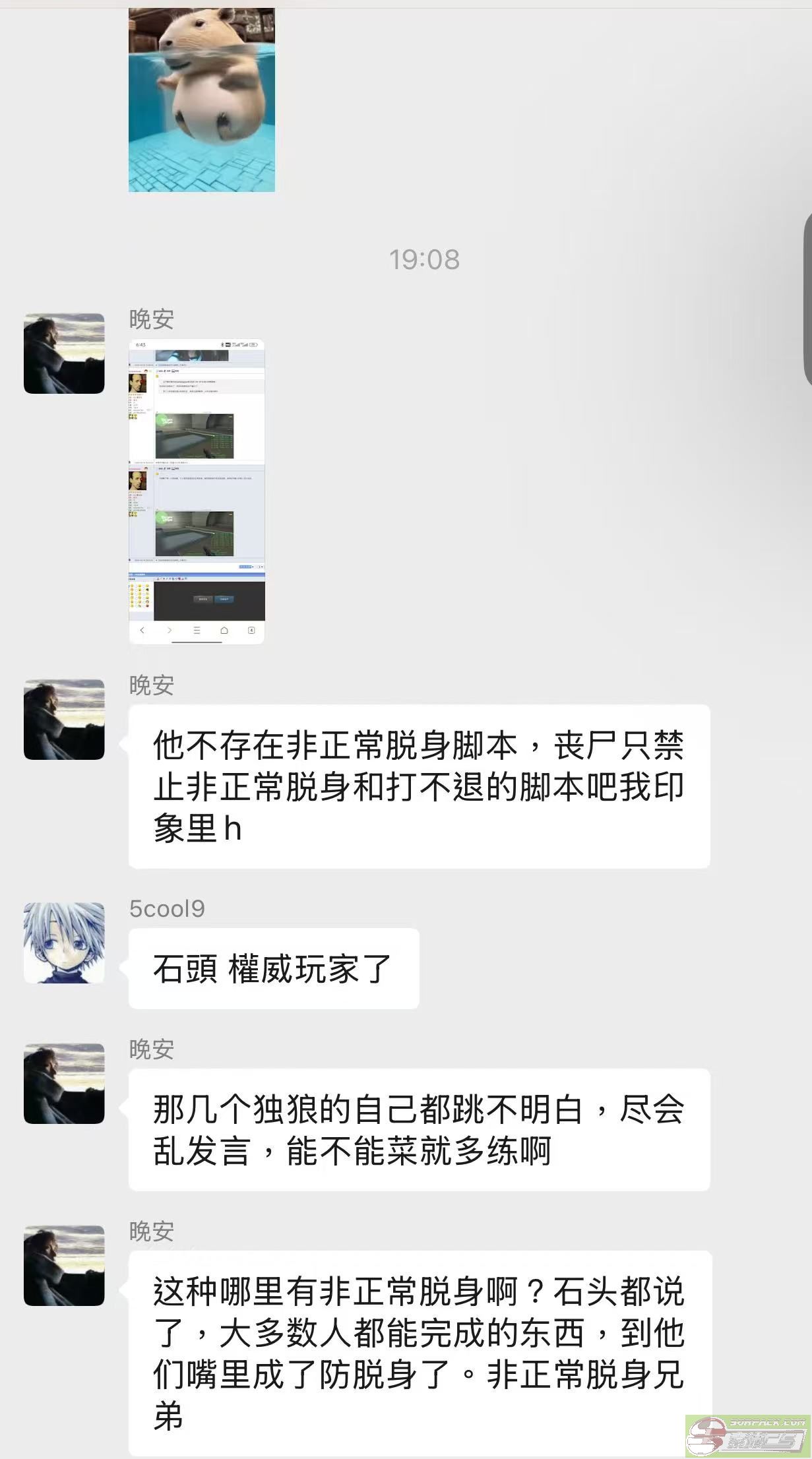Open 晚安's avatar next to the 那几个独狼 message
Viewport: 812px width, 1459px height.
pos(64,1084)
